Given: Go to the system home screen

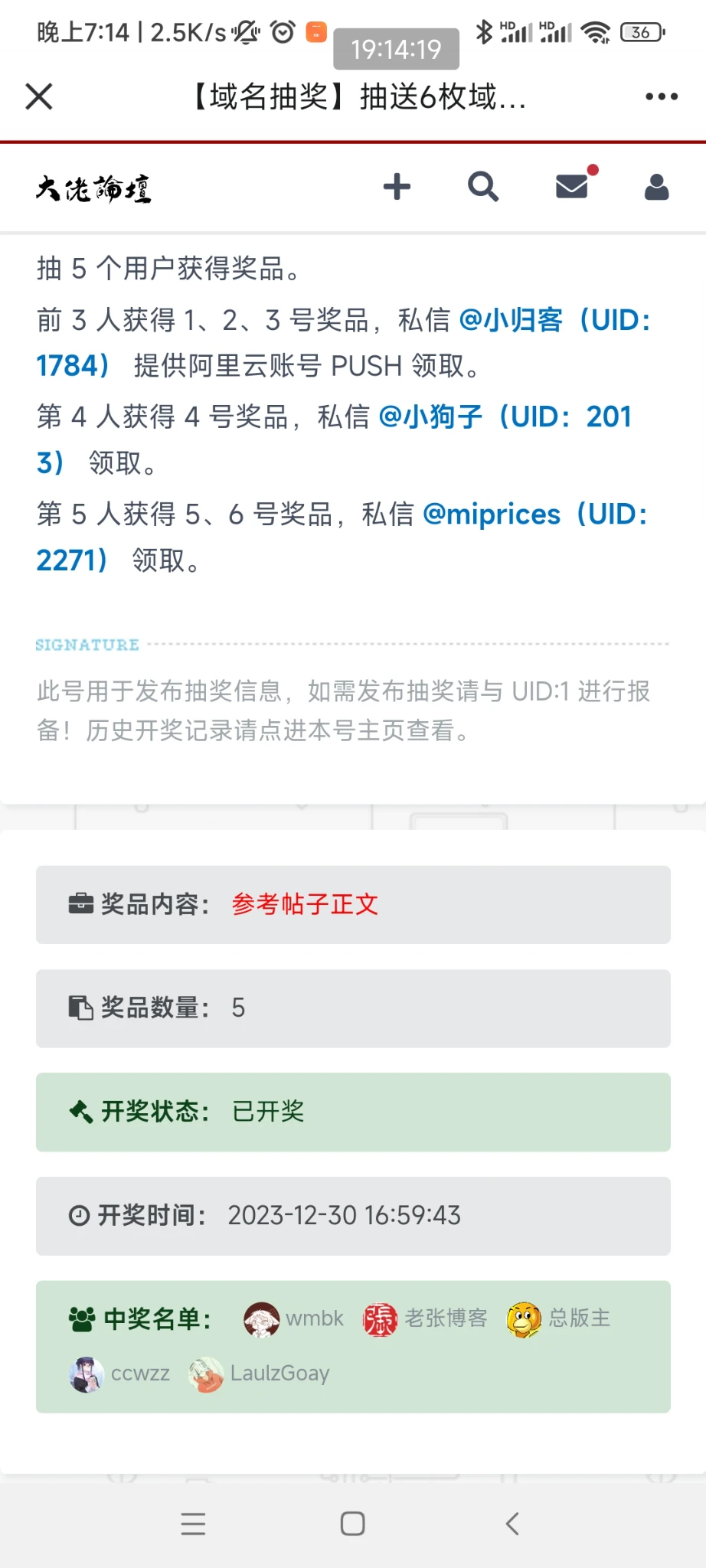Looking at the screenshot, I should click(352, 1524).
